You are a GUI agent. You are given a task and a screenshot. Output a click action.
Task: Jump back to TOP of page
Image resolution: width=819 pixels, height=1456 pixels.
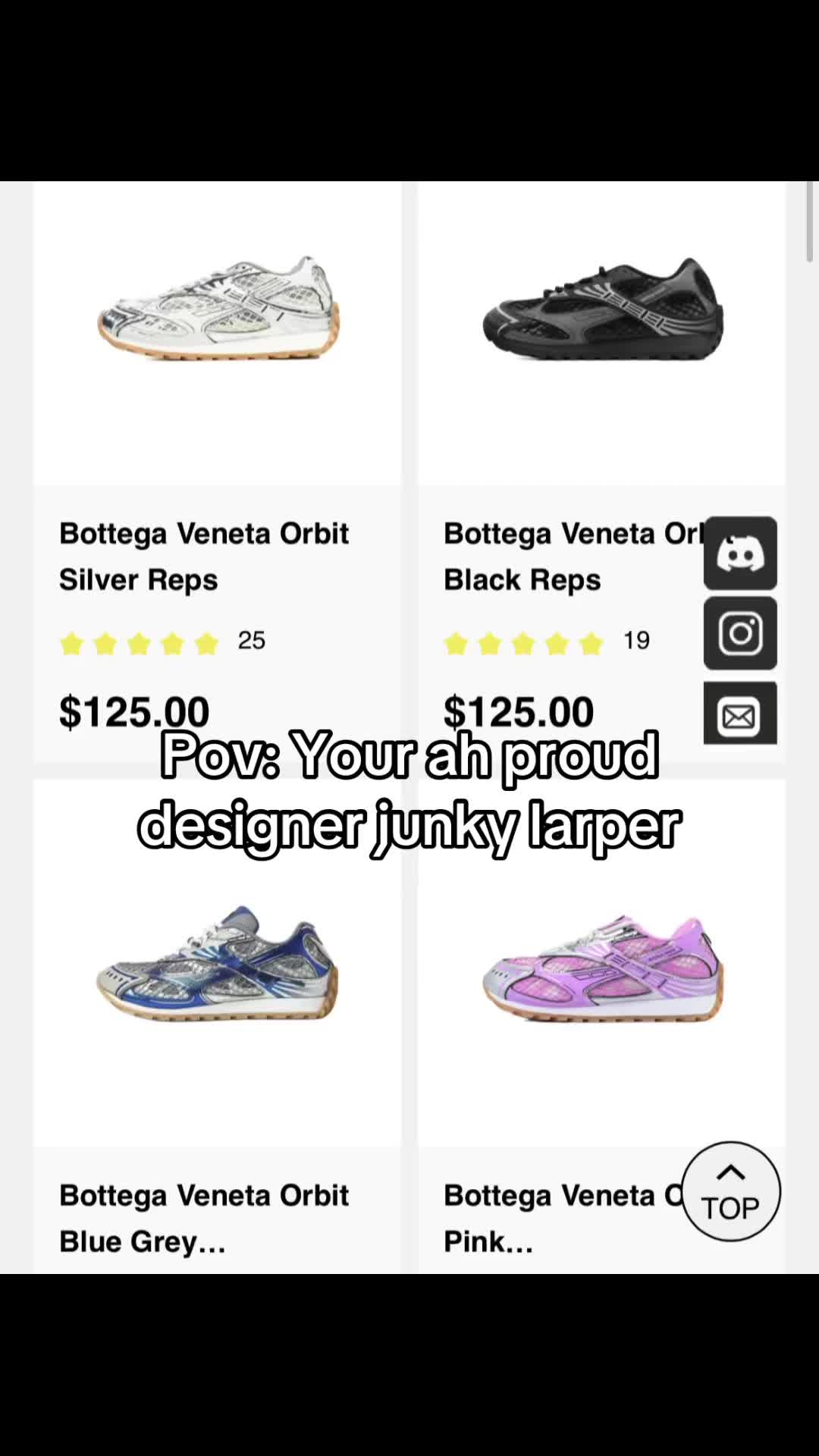click(731, 1191)
